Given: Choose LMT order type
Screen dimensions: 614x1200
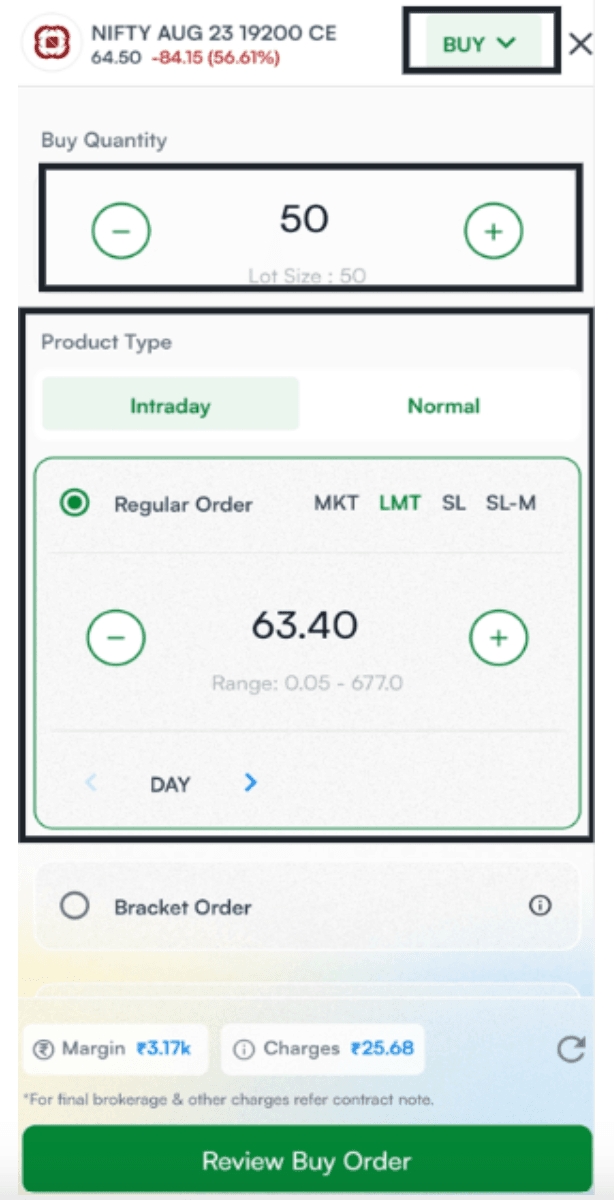Looking at the screenshot, I should [400, 503].
